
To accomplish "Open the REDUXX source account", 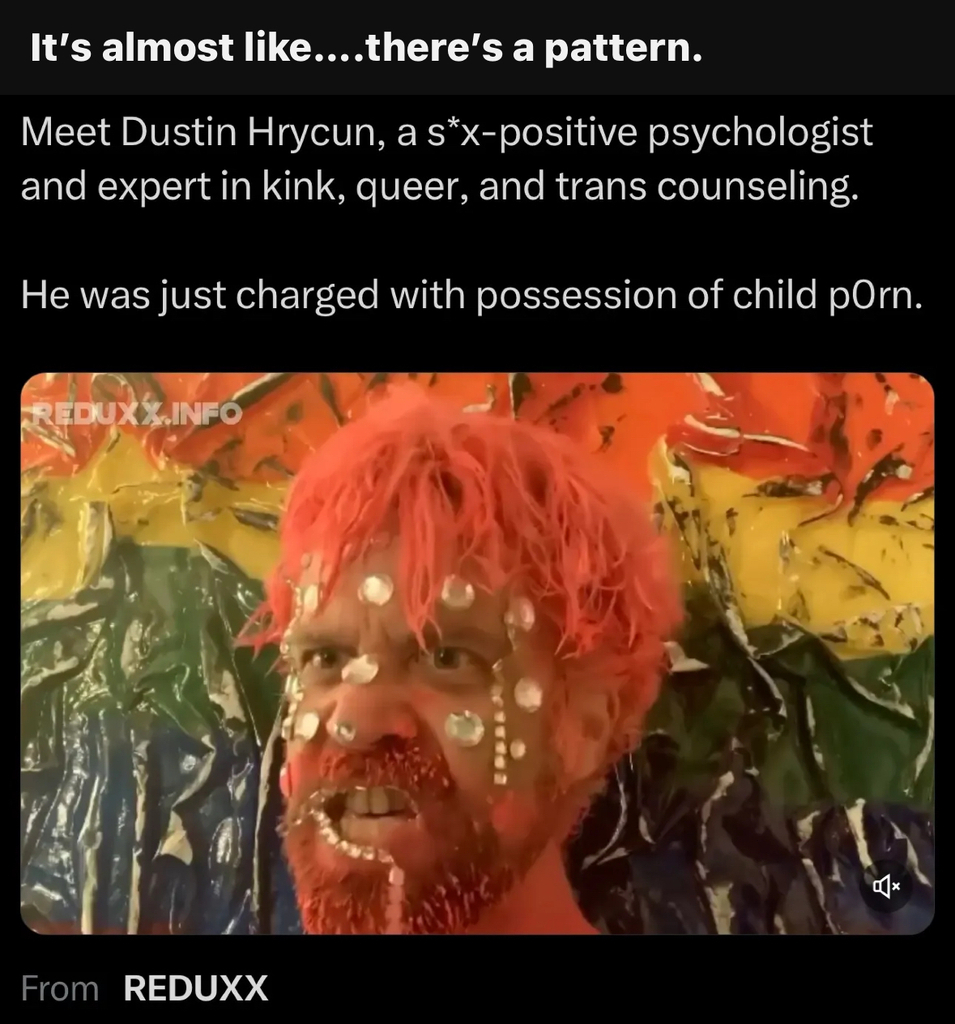I will click(x=196, y=989).
